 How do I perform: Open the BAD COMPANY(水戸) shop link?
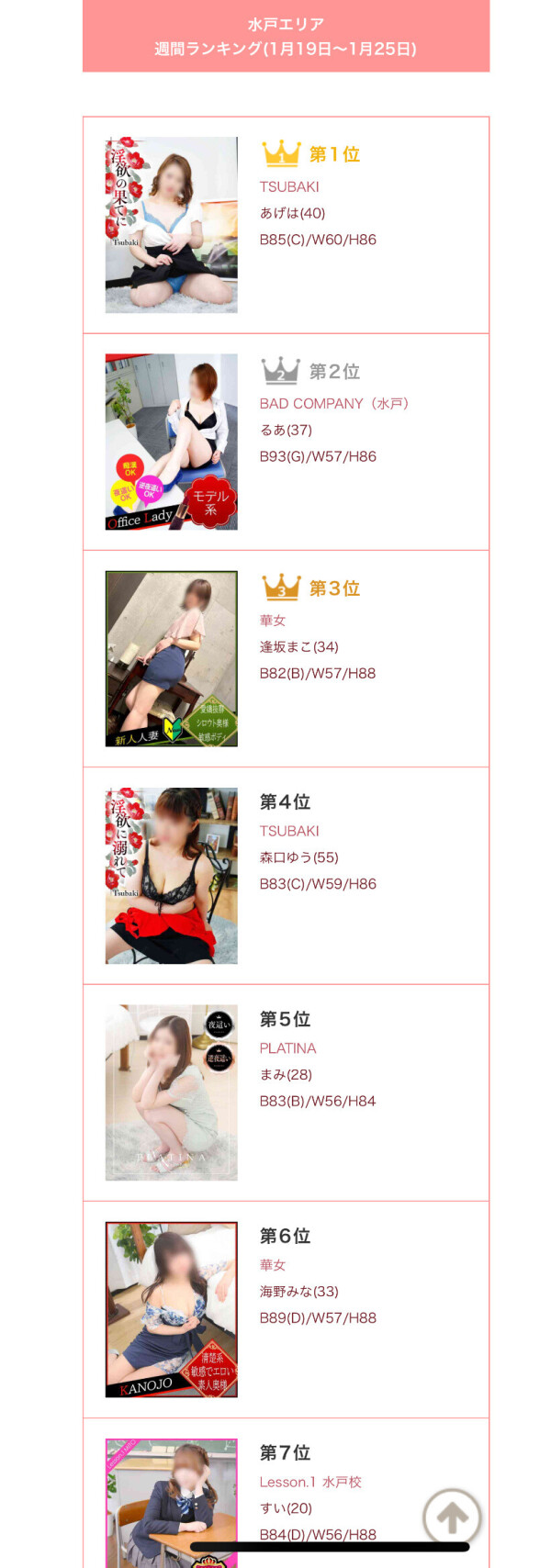coord(333,403)
